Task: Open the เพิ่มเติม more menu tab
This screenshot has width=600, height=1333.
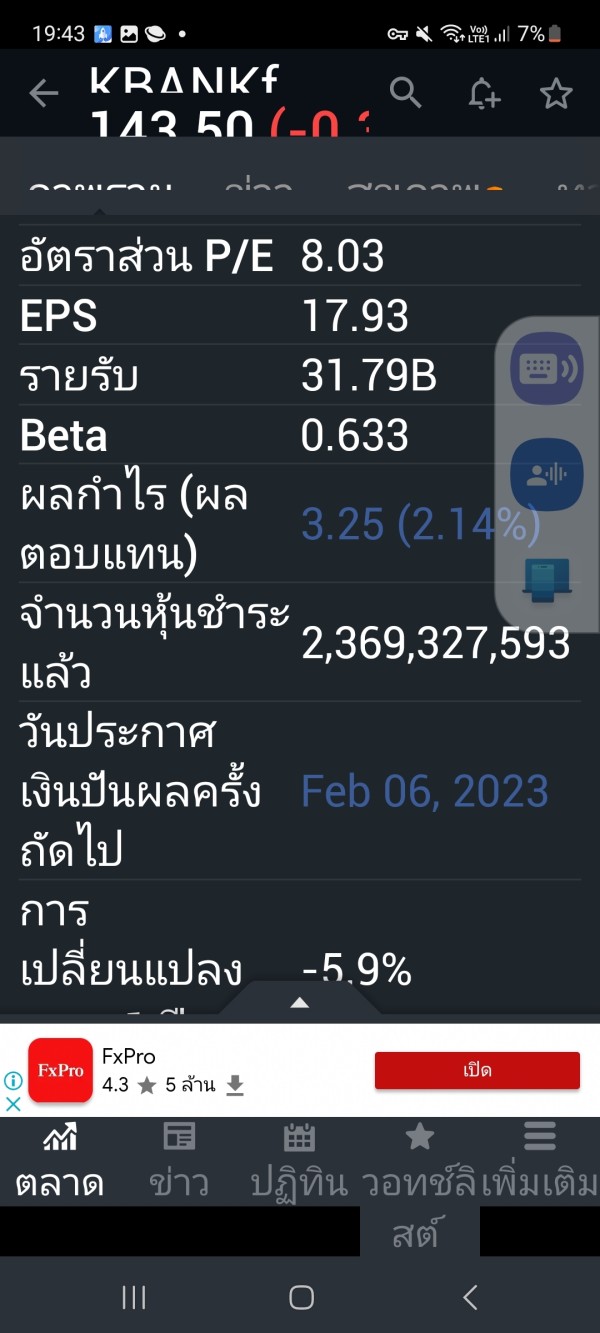Action: pos(540,1162)
